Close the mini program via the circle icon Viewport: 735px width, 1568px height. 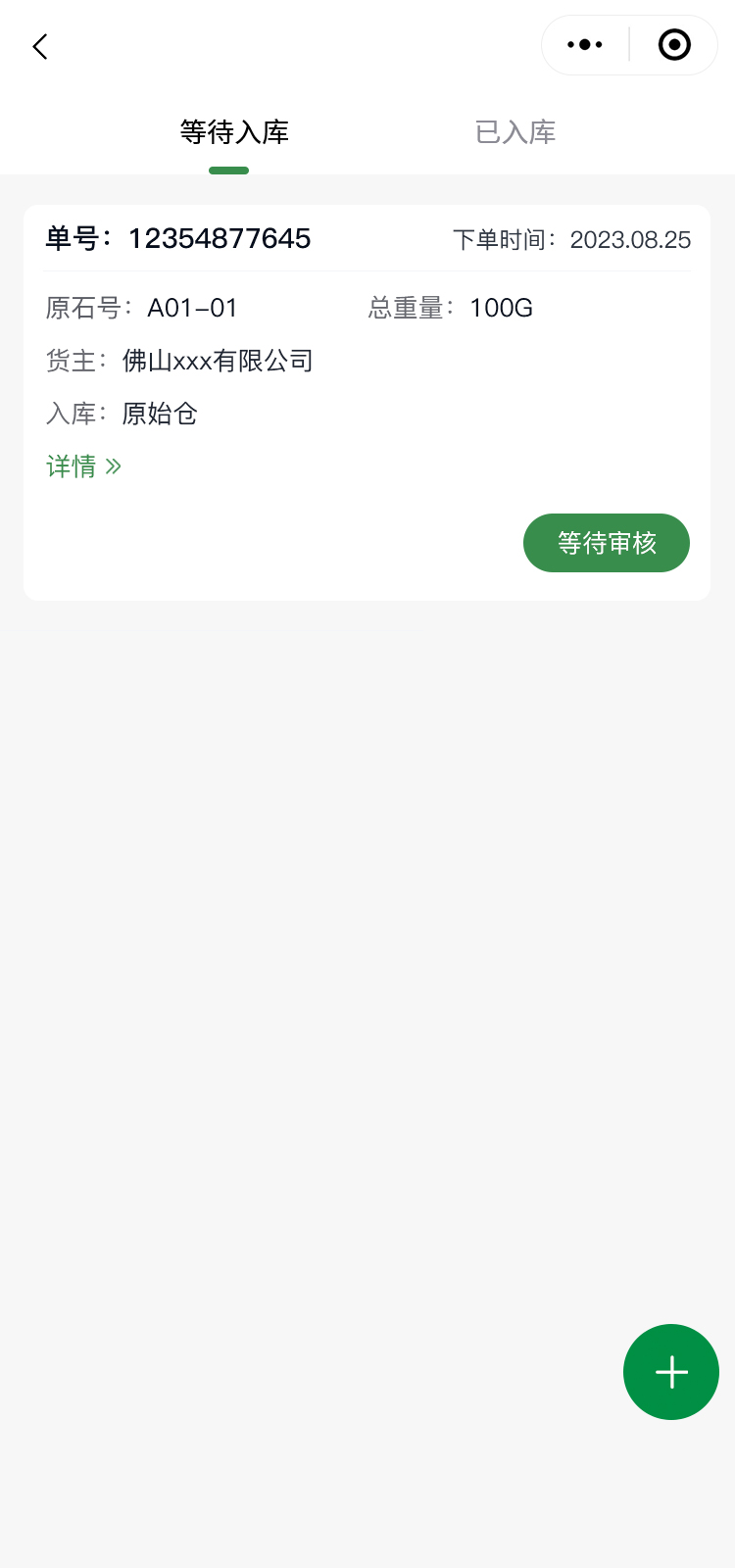point(674,45)
